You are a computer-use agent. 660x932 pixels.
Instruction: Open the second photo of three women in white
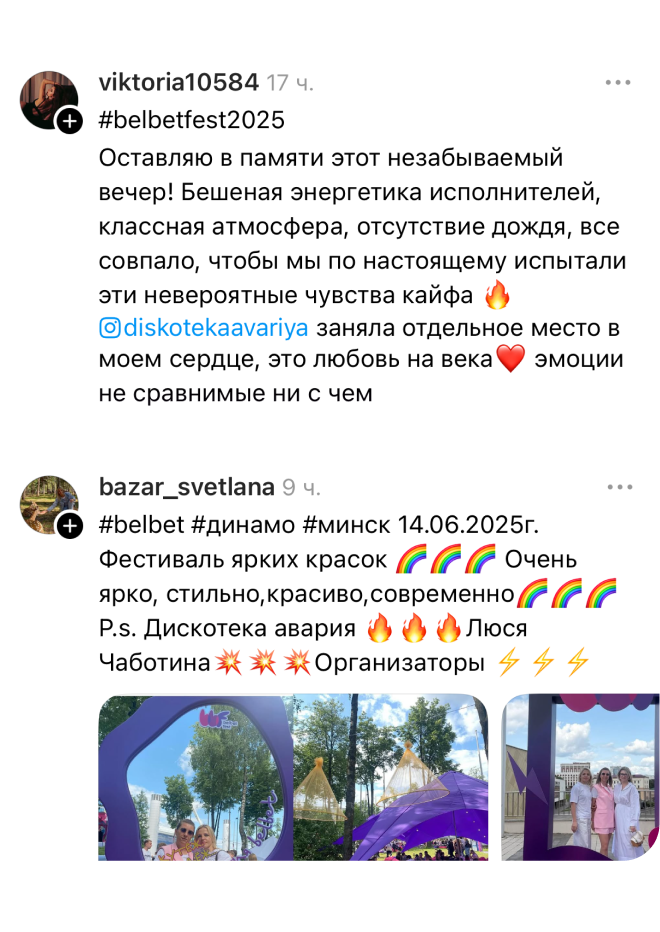point(580,777)
